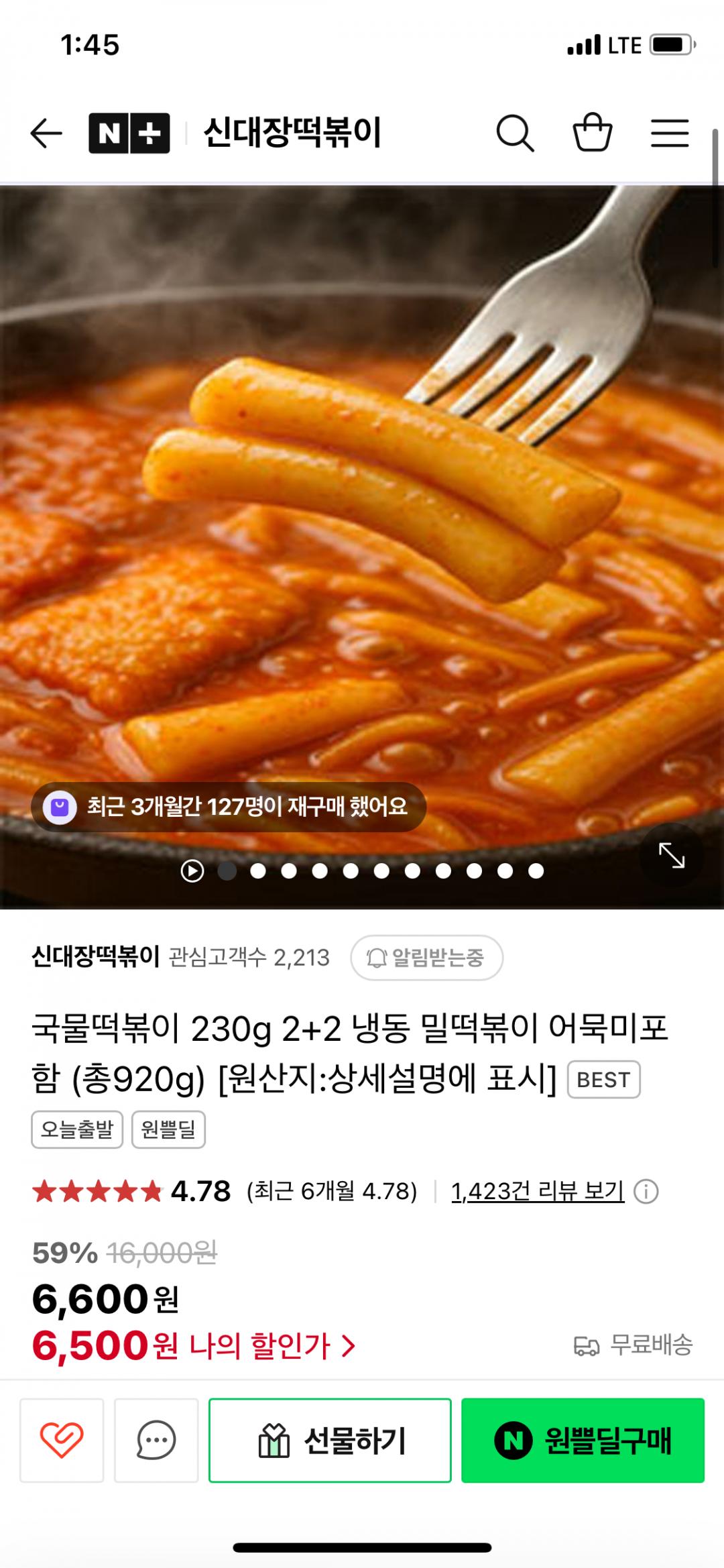Open the 신대장떡볶이 store name link
The image size is (724, 1568).
(x=95, y=957)
